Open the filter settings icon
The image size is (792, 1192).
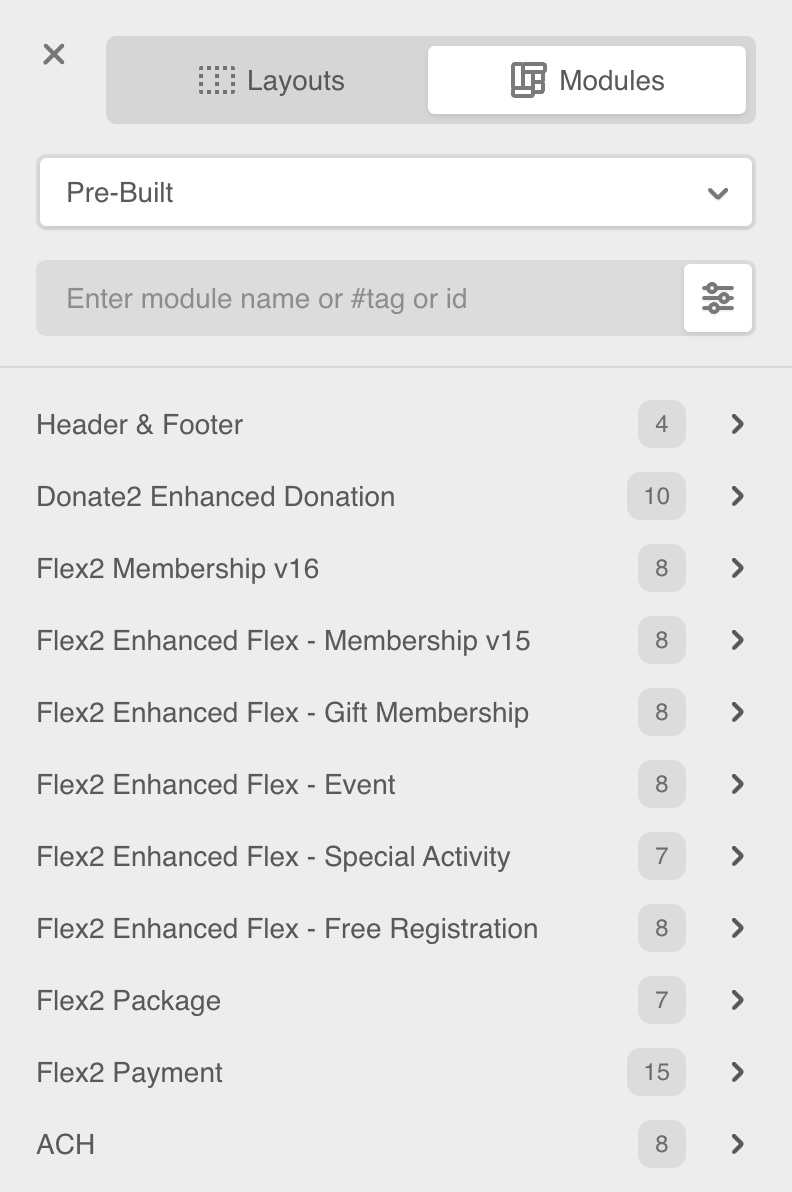point(718,298)
